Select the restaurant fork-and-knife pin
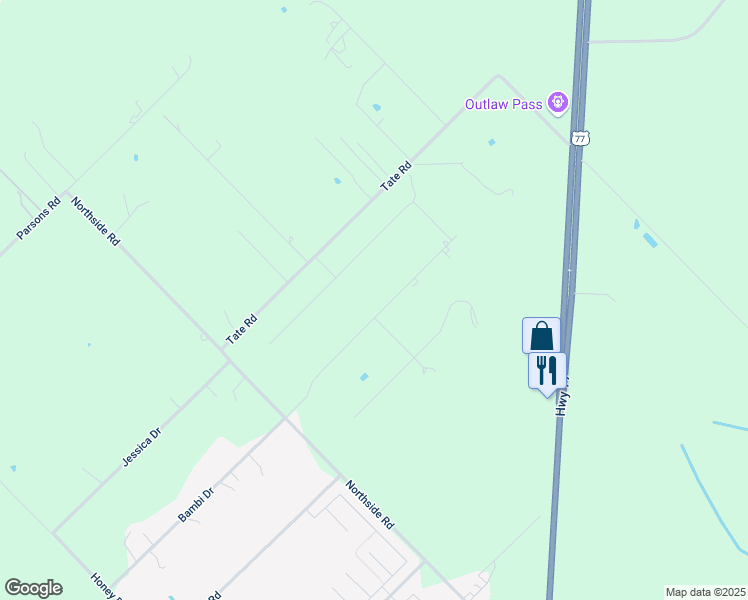Image resolution: width=748 pixels, height=600 pixels. (x=546, y=370)
